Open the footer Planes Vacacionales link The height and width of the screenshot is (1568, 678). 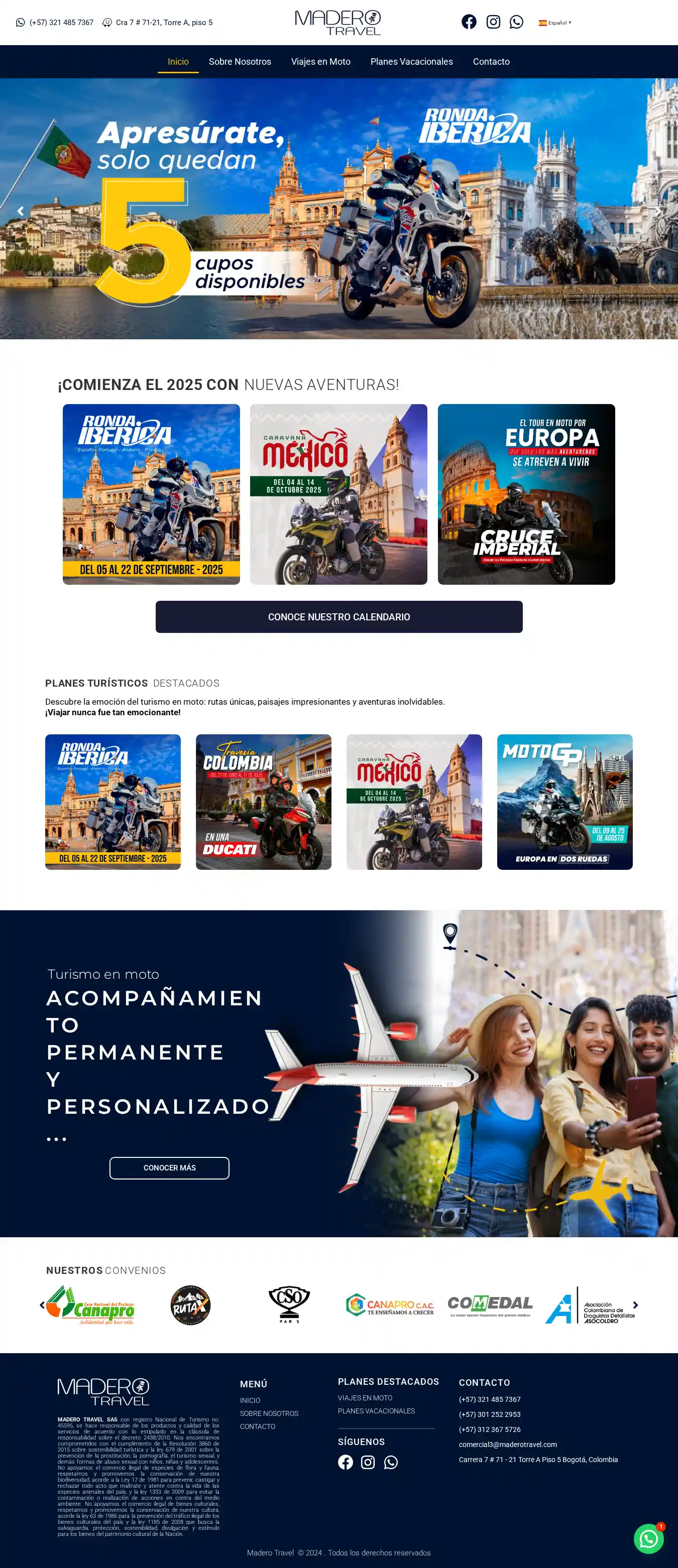pos(376,1411)
